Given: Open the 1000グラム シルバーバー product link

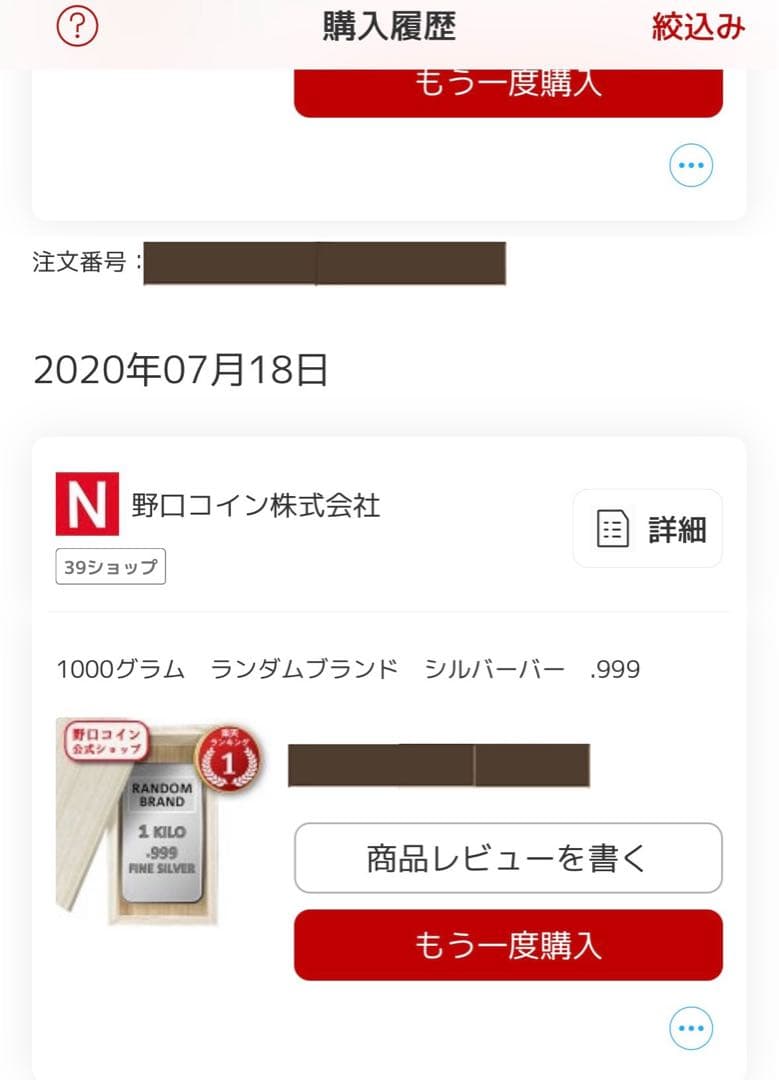Looking at the screenshot, I should point(350,670).
